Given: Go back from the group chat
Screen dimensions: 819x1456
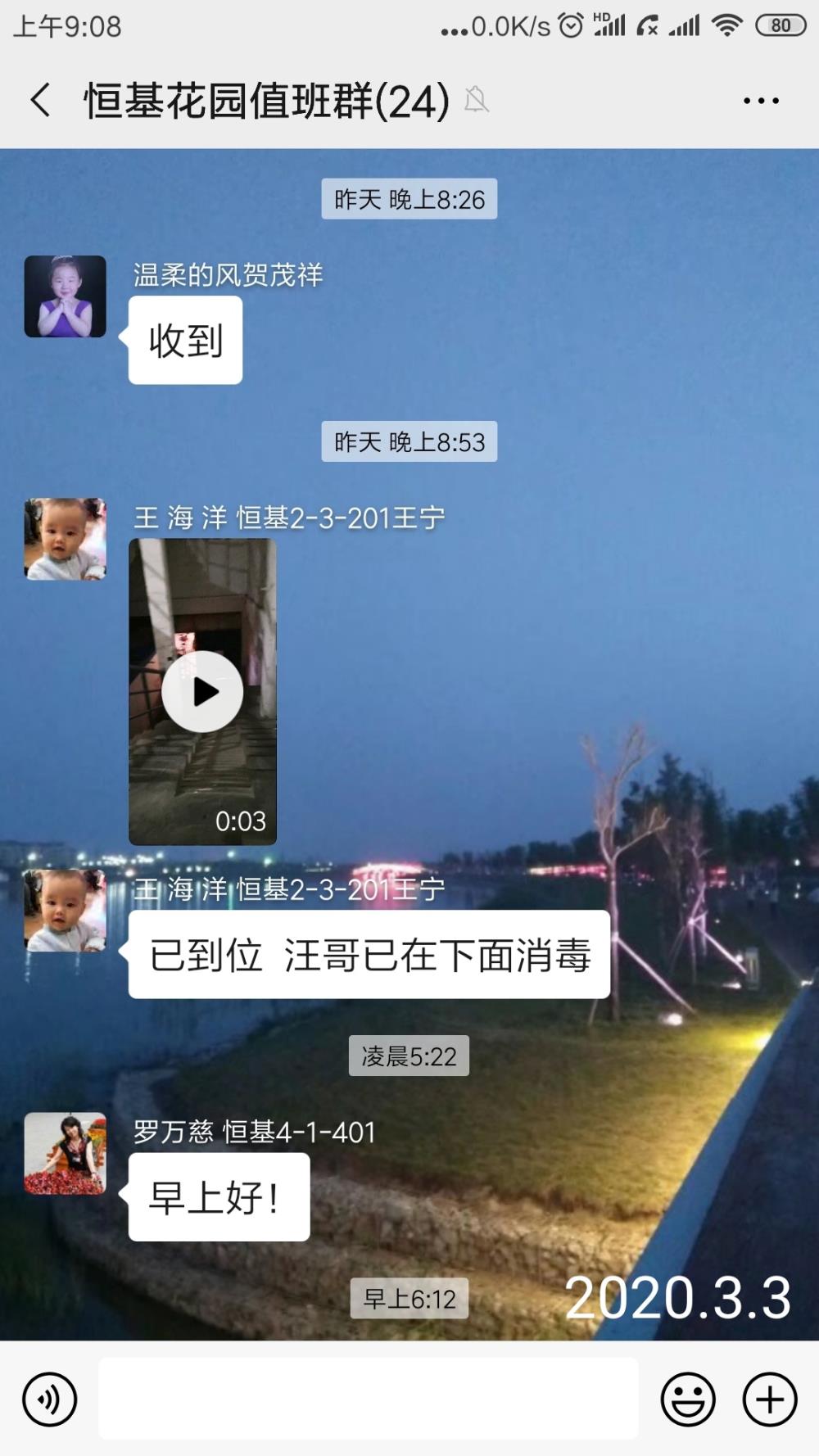Looking at the screenshot, I should tap(41, 101).
